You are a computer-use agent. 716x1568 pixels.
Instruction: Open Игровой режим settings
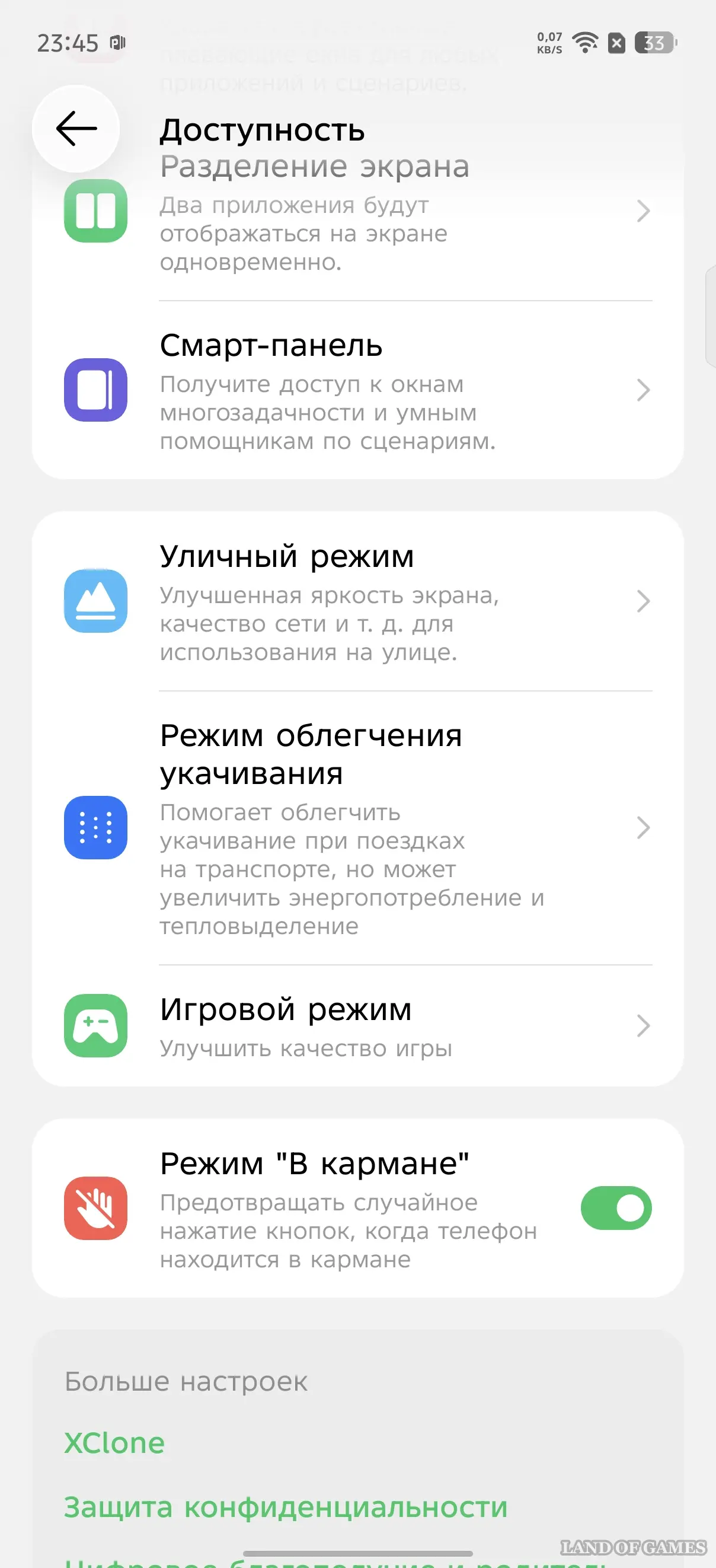(357, 1025)
